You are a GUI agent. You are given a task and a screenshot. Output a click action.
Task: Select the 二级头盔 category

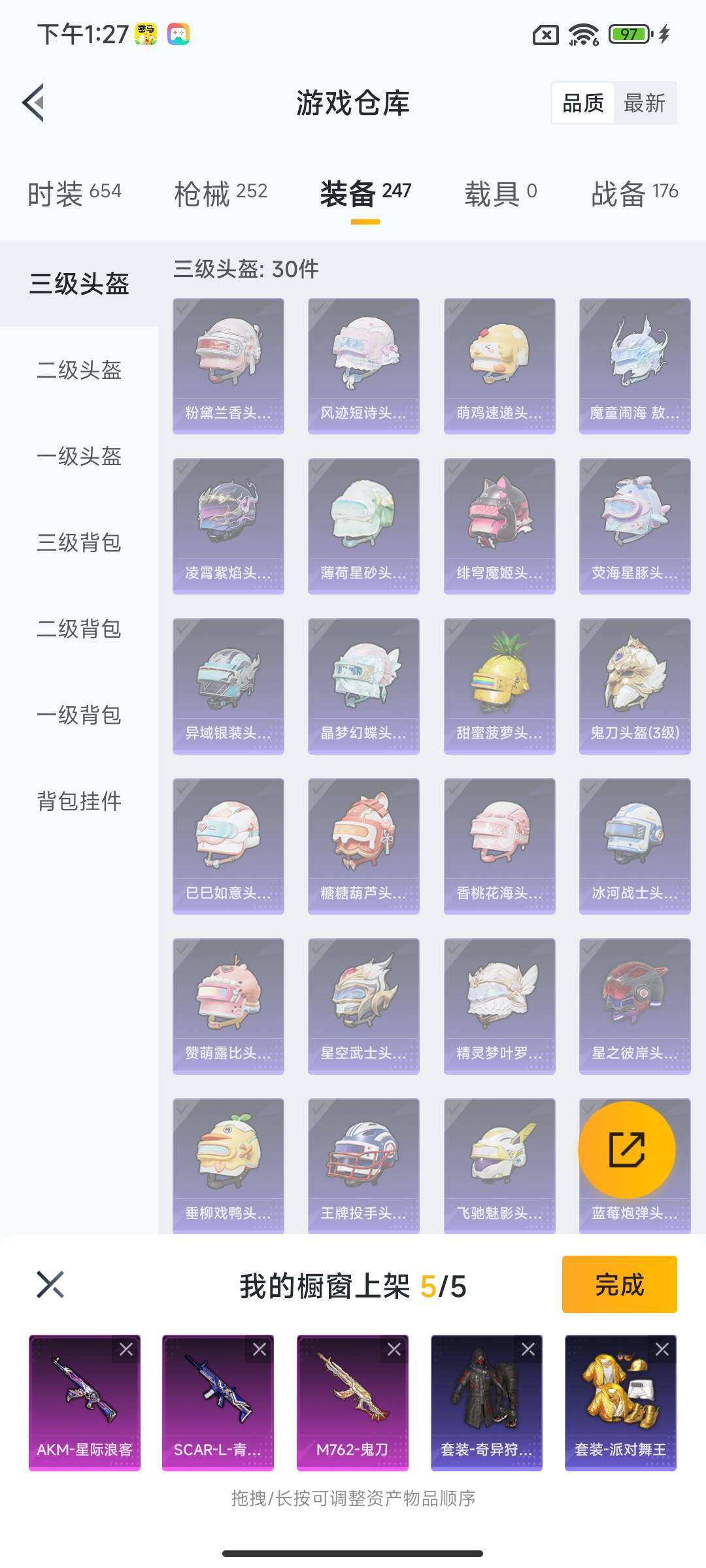pos(79,370)
